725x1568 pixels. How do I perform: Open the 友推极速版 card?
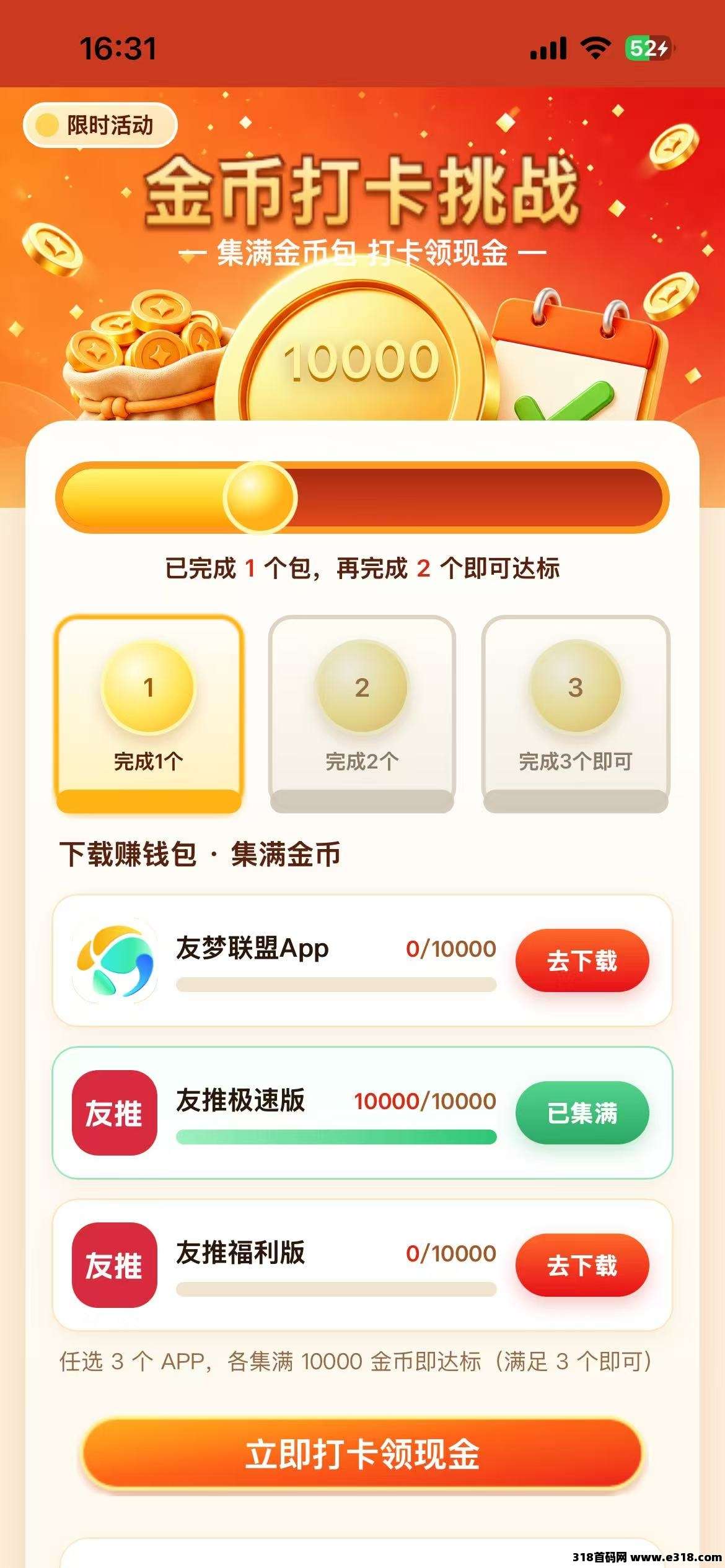tap(362, 1113)
